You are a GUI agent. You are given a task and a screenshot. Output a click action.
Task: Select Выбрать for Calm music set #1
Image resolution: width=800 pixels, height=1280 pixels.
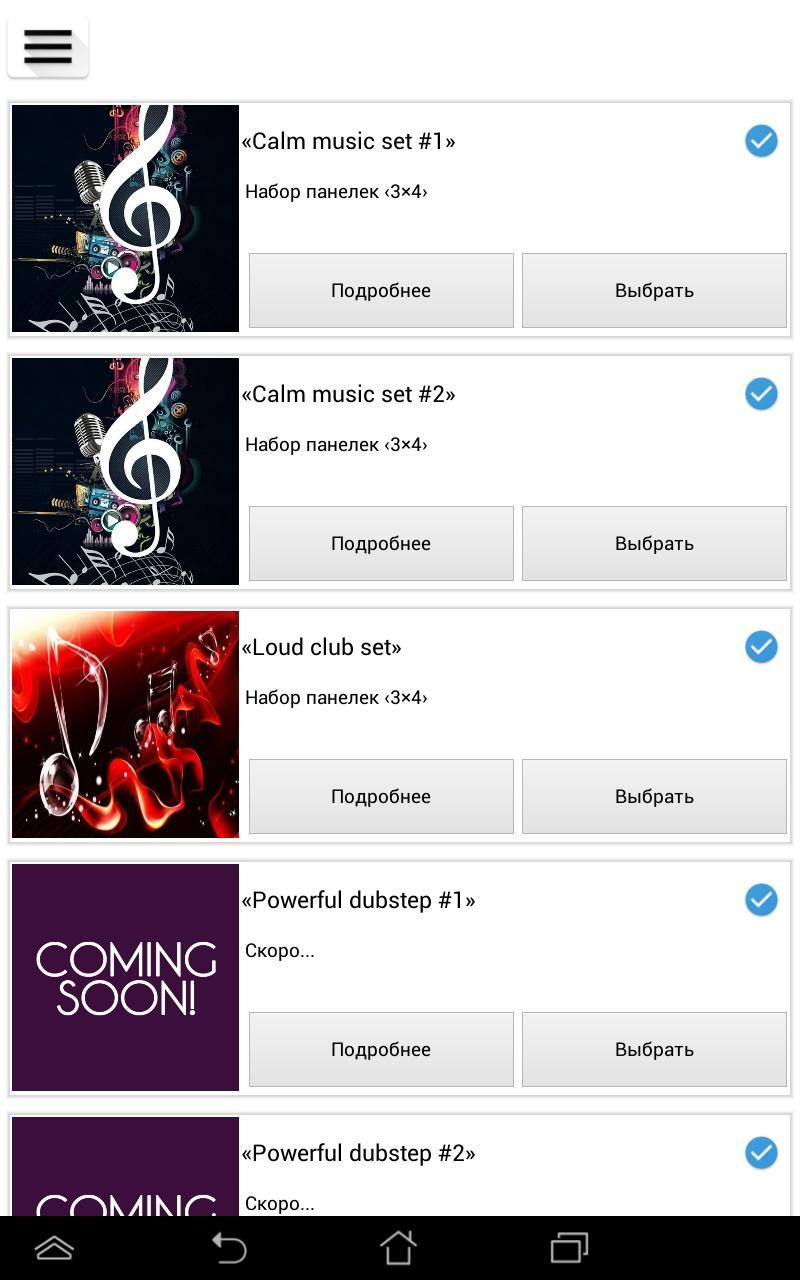point(654,290)
